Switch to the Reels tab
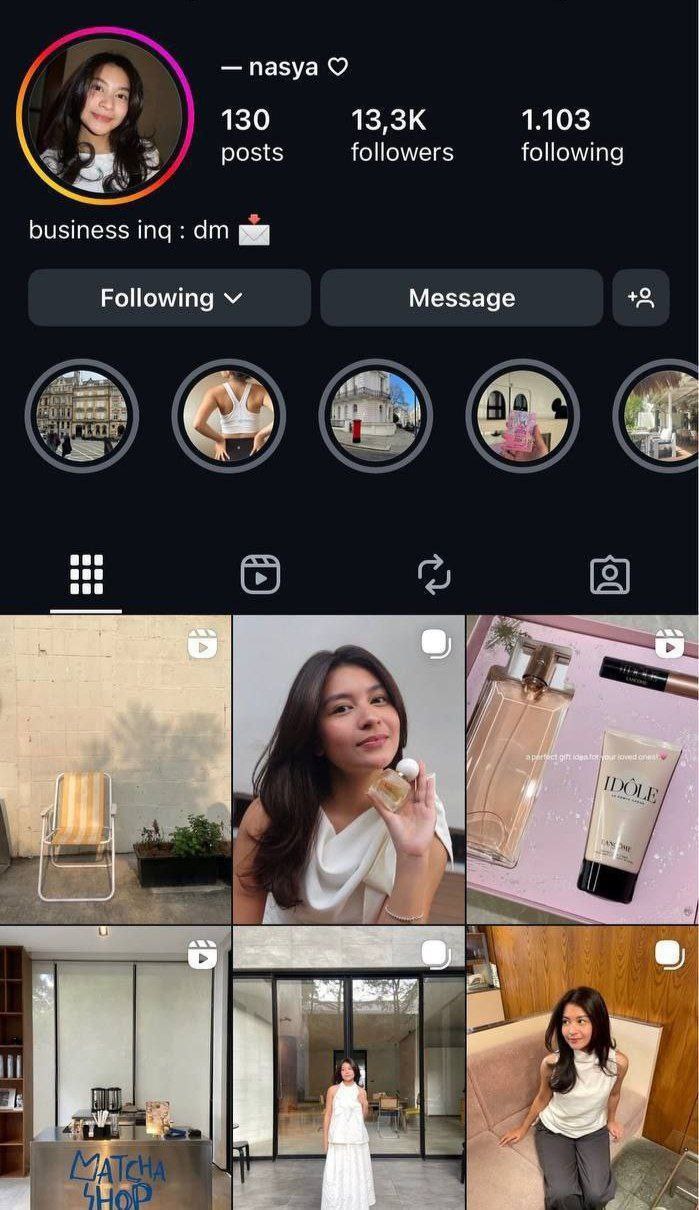Screen dimensions: 699x1210 pos(260,575)
